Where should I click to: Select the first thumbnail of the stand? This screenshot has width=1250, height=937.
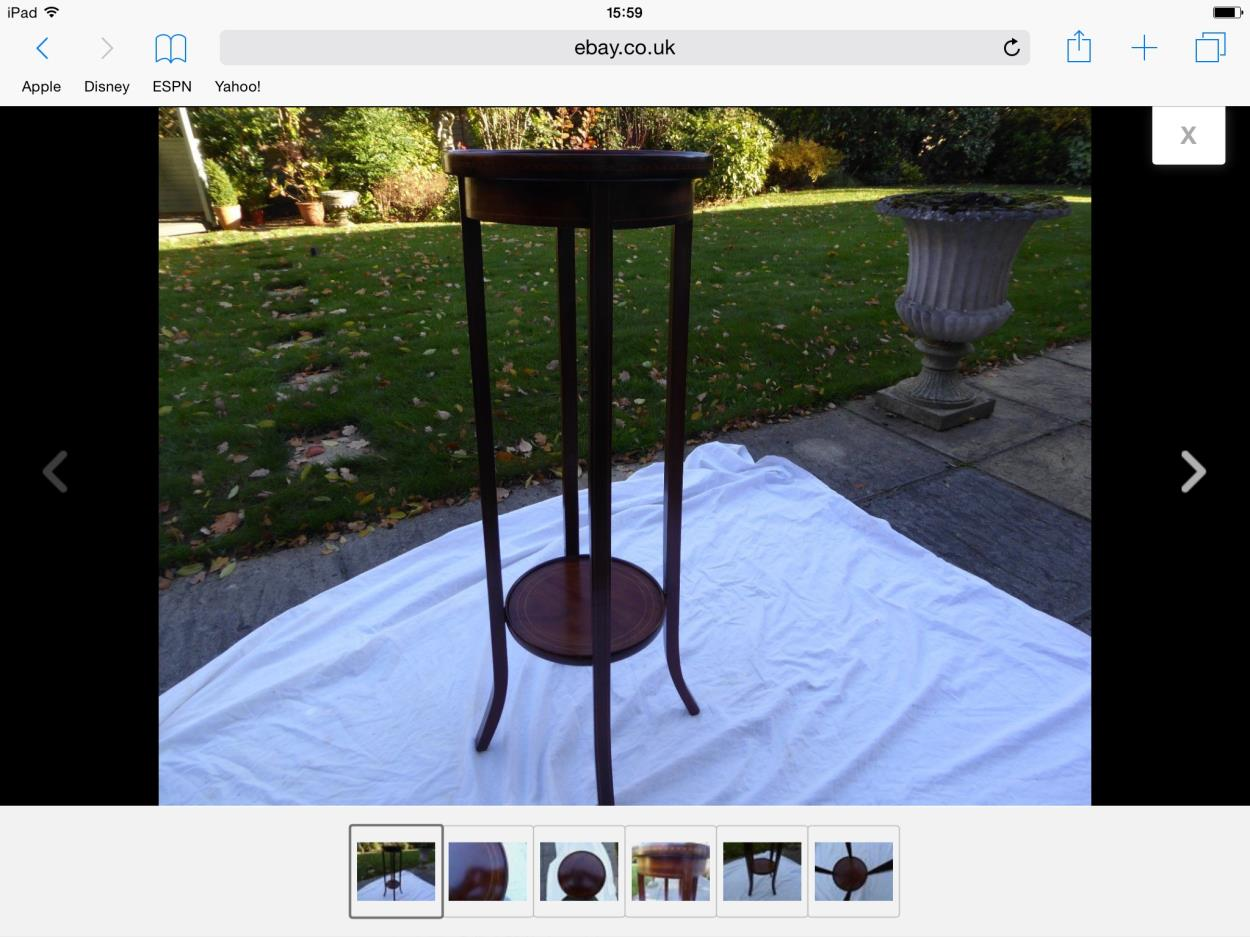tap(396, 871)
